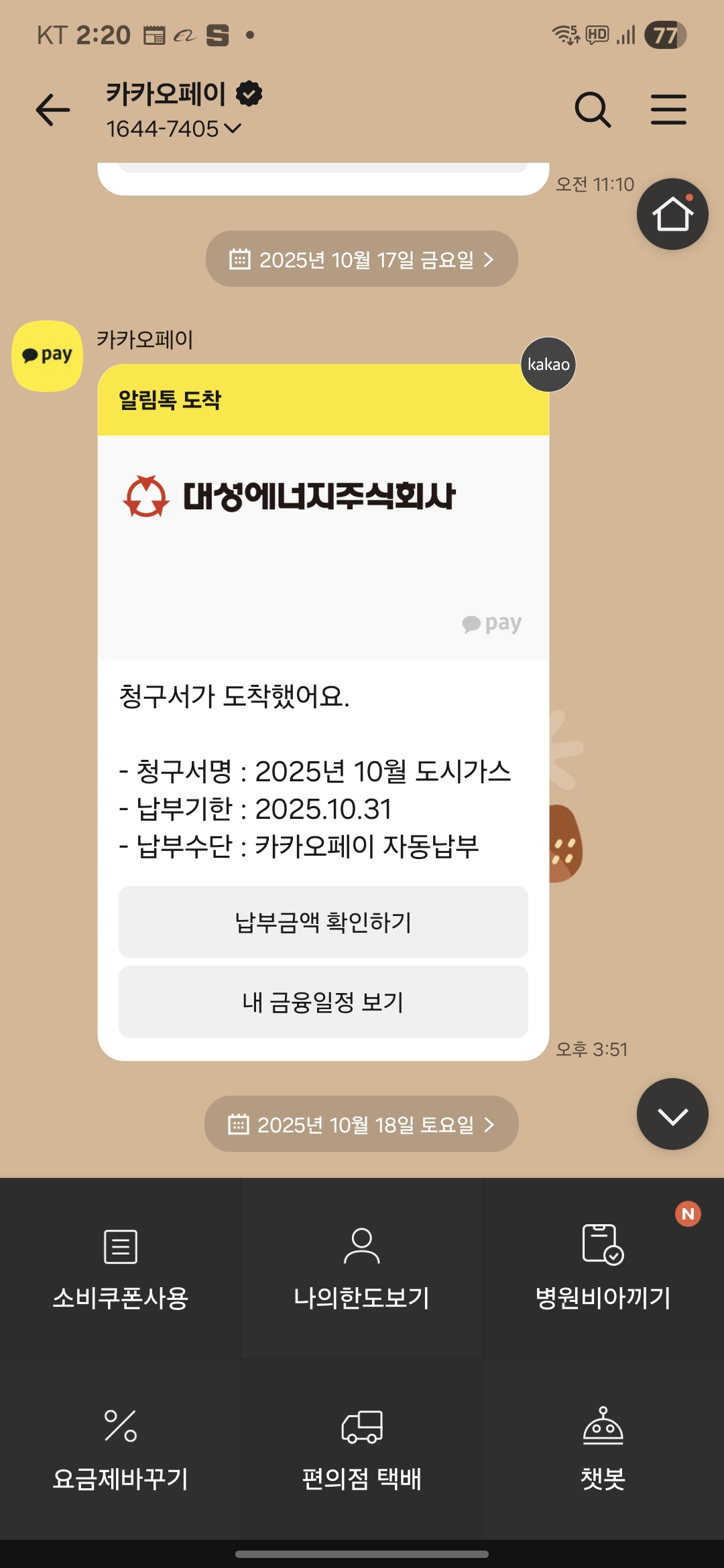
Task: Open 나의한도보기
Action: point(362,1268)
